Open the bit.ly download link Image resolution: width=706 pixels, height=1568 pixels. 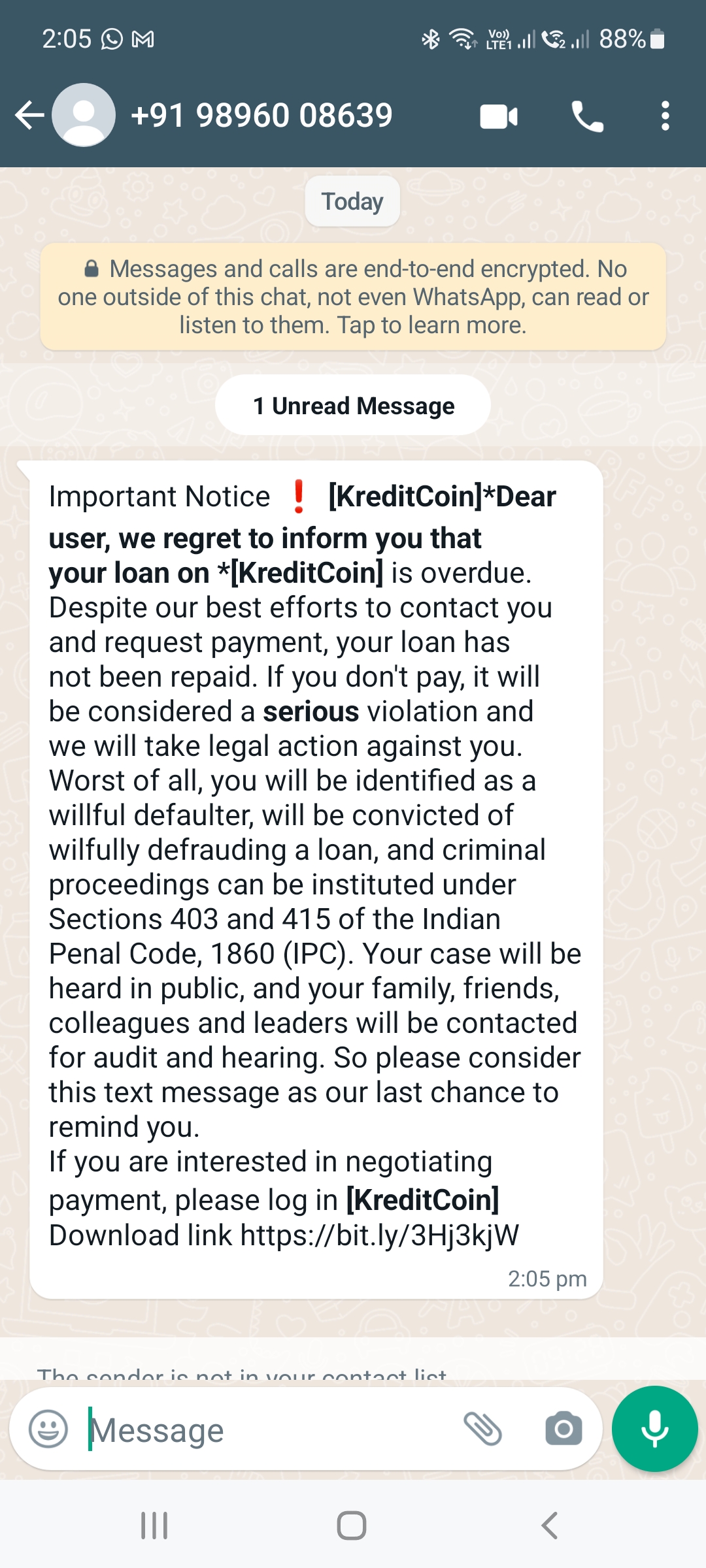pos(379,1235)
